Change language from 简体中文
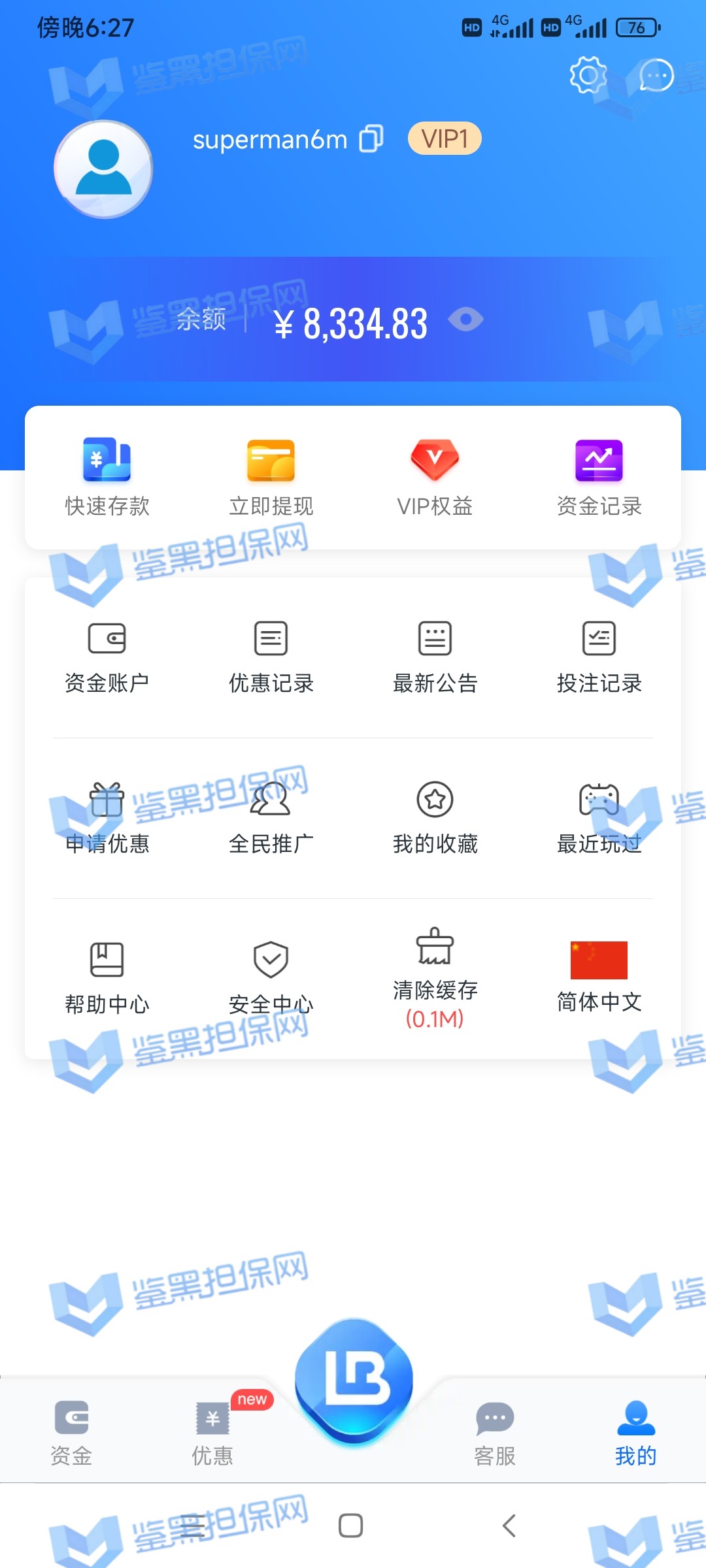 tap(599, 978)
